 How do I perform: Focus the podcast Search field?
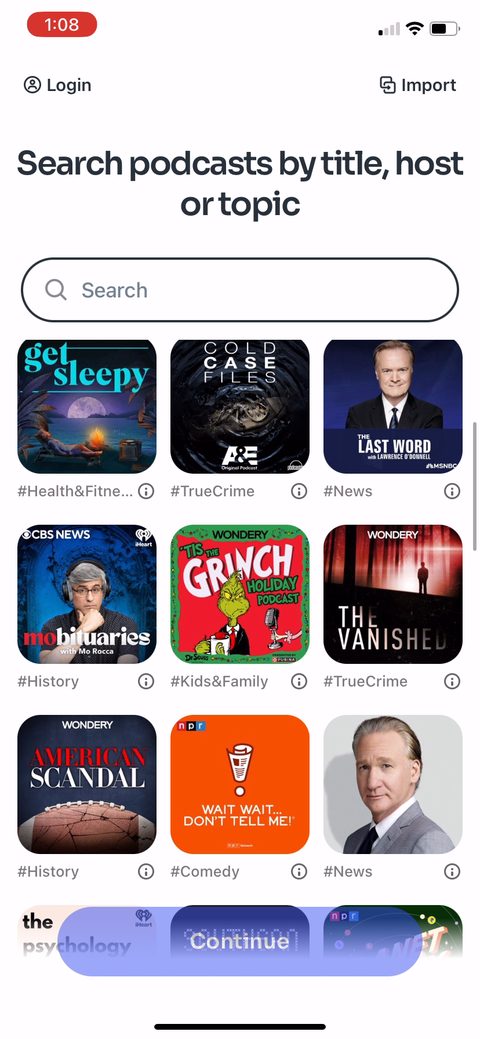point(240,290)
